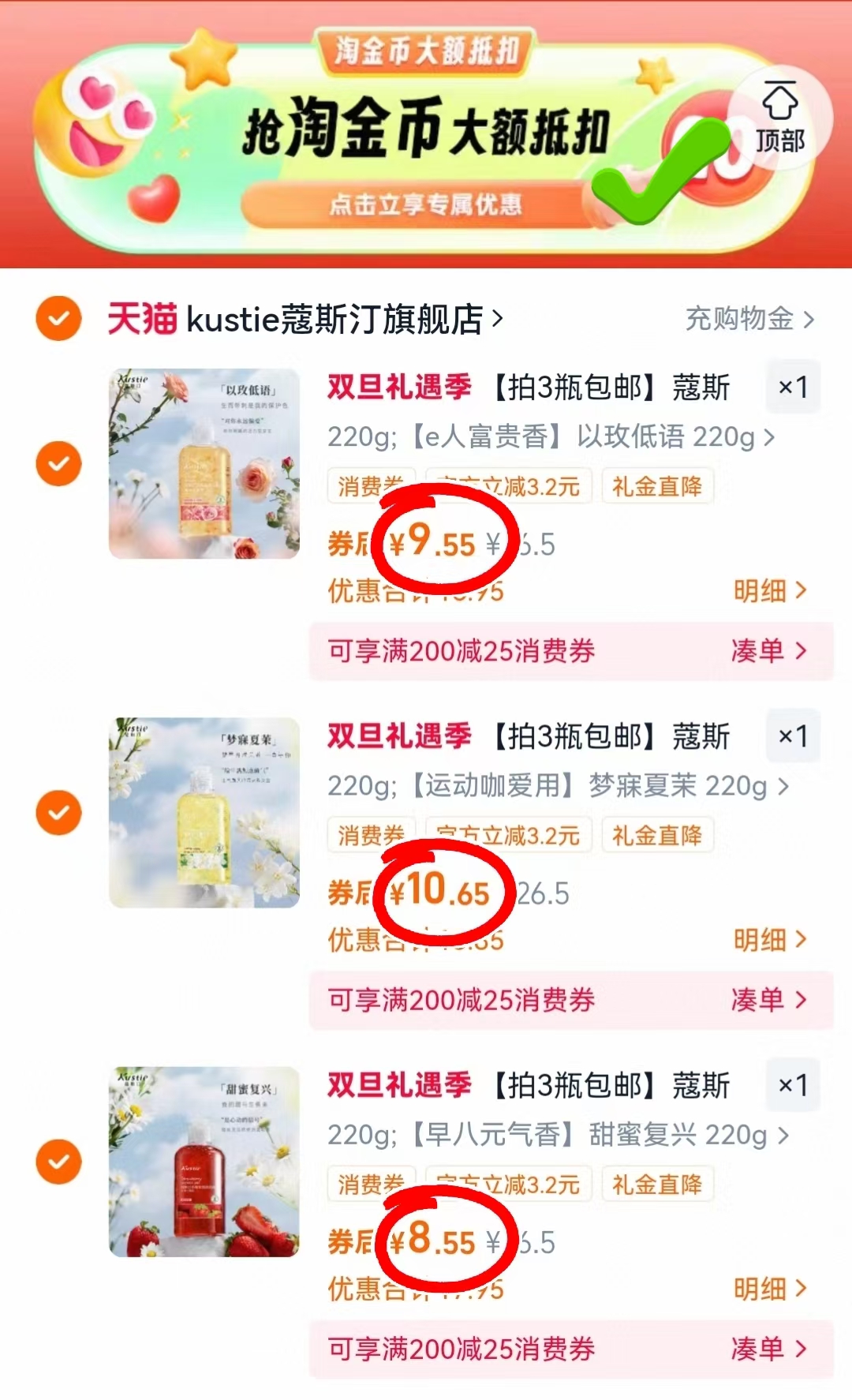The width and height of the screenshot is (852, 1400).
Task: Open the 明细 breakdown of the 梦寐夏茉 item
Action: tap(769, 939)
